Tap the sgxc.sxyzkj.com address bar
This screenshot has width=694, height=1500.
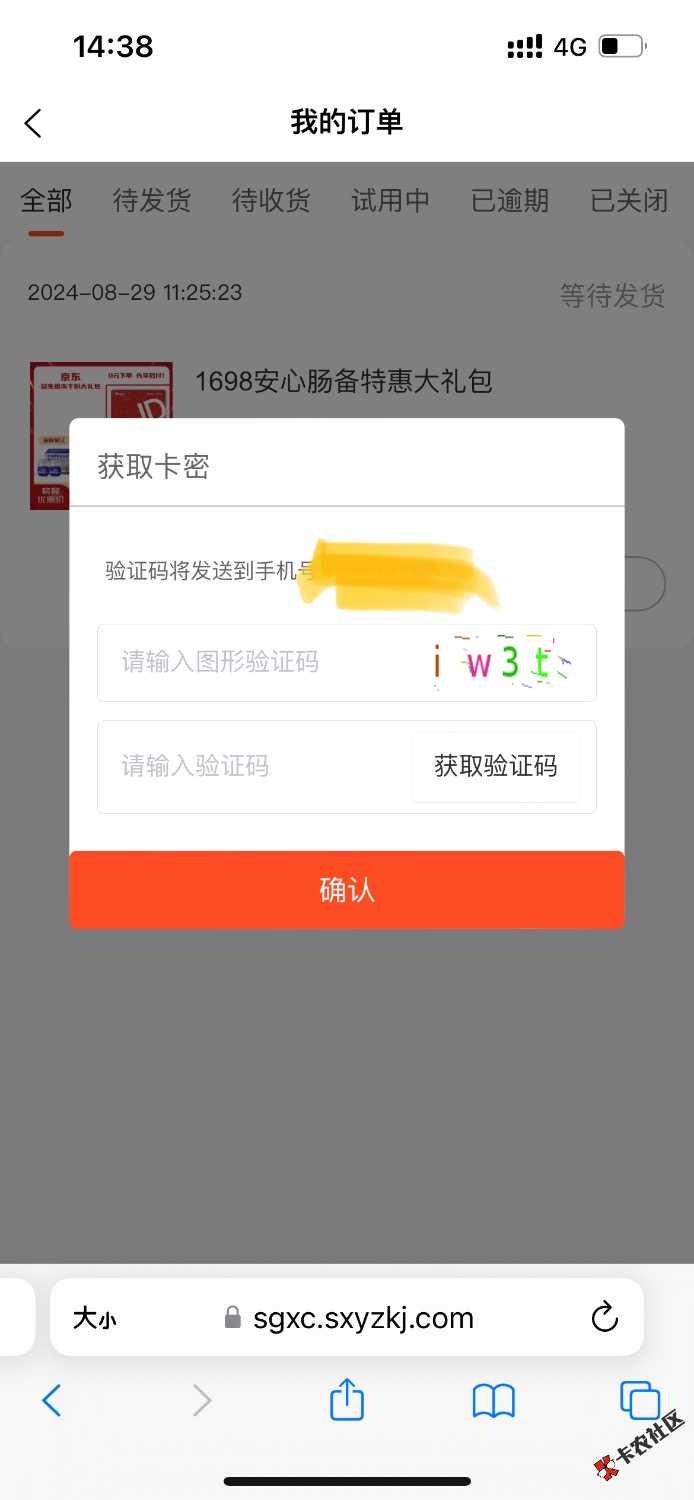[x=350, y=1318]
